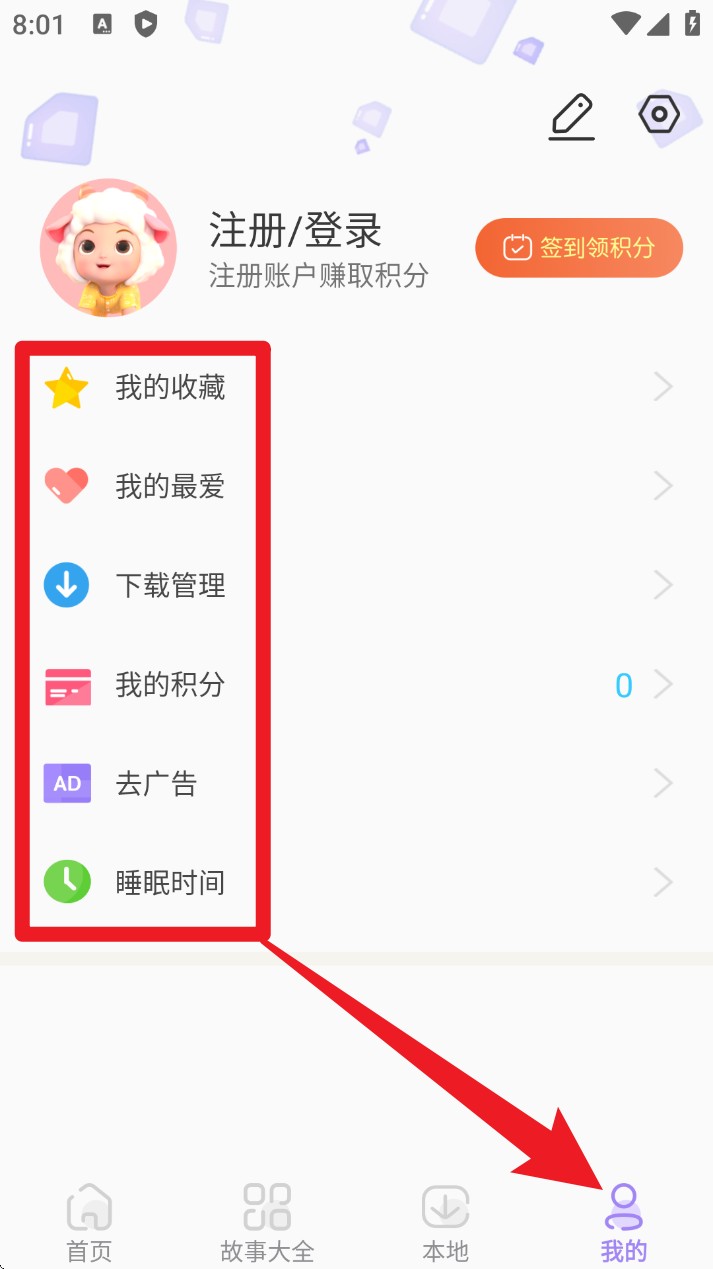Image resolution: width=713 pixels, height=1269 pixels.
Task: Open the pencil edit icon
Action: (572, 117)
